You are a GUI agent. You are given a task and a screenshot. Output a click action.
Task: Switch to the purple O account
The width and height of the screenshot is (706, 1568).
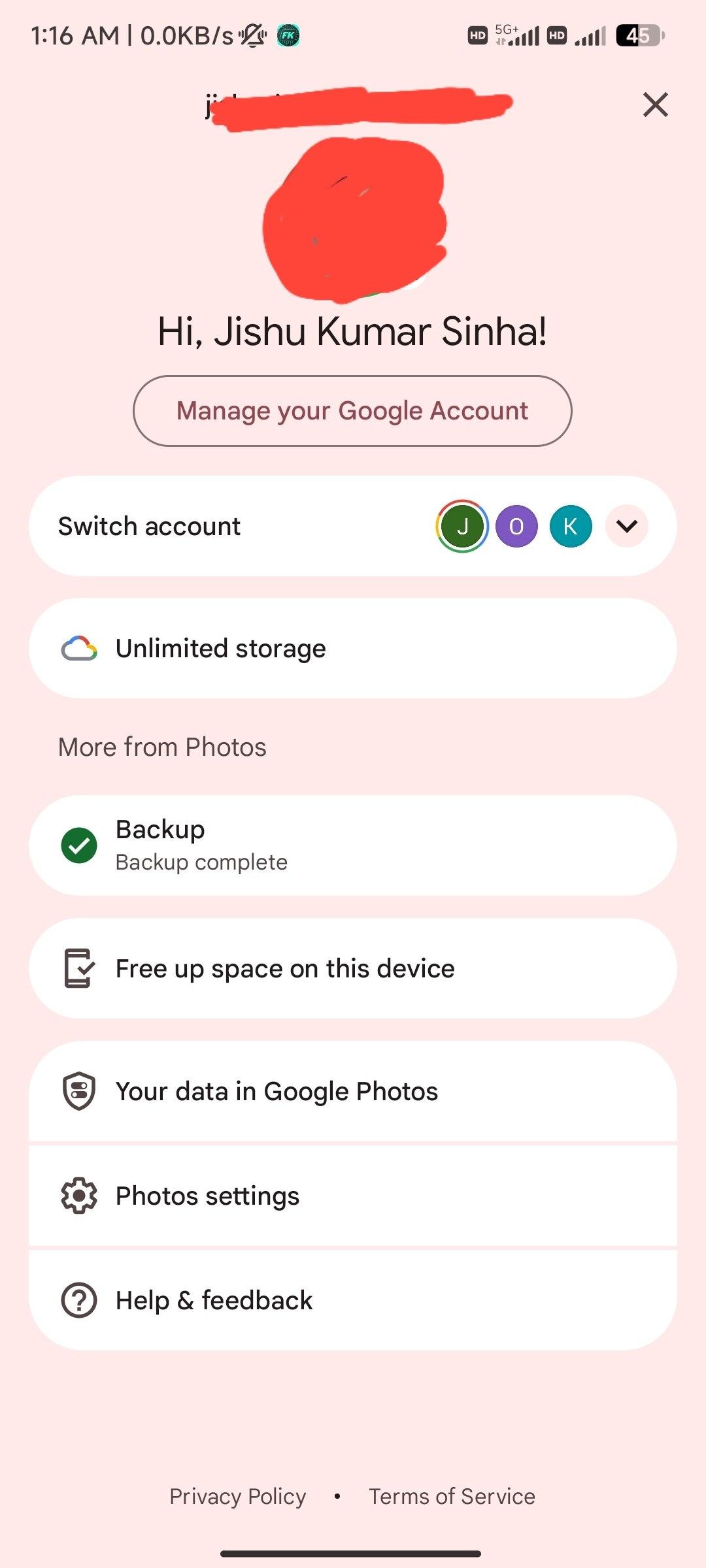[x=516, y=526]
